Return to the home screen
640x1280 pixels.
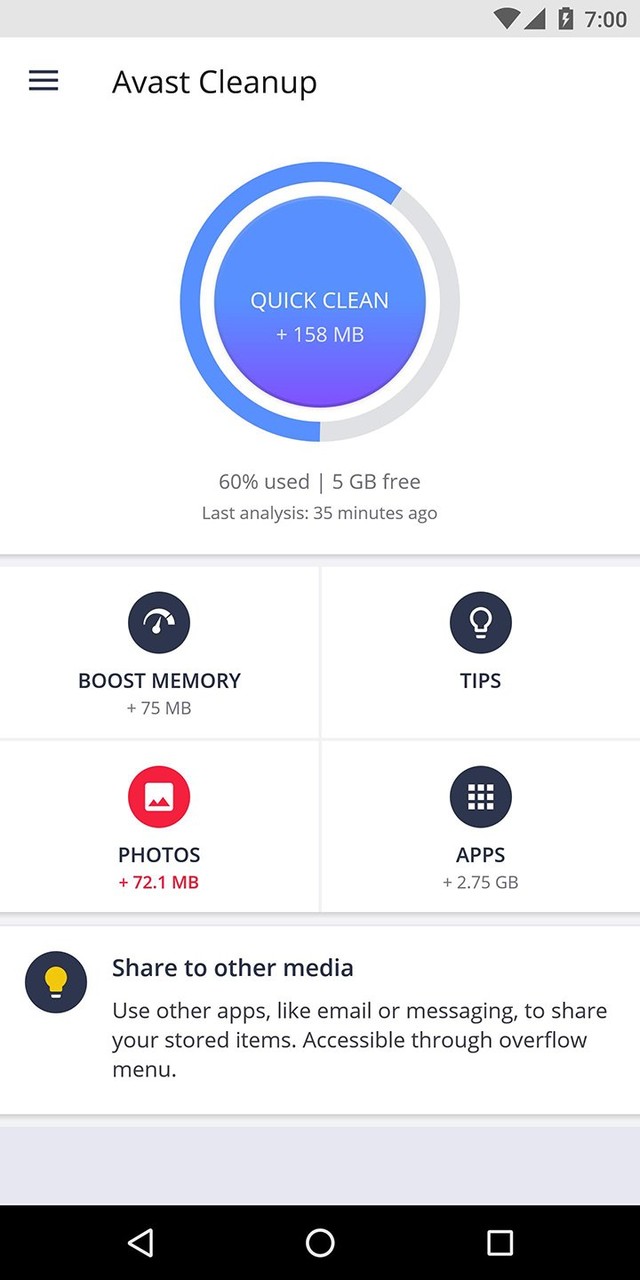[x=320, y=1242]
